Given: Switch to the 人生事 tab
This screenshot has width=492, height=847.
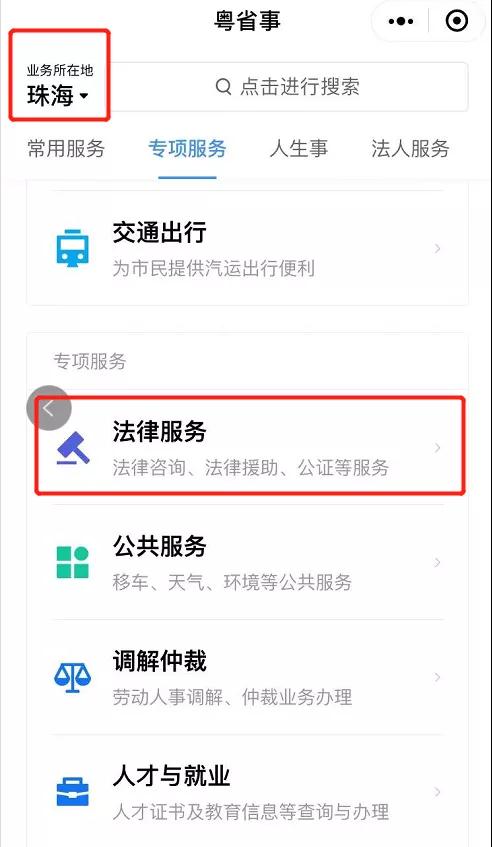Looking at the screenshot, I should point(299,148).
